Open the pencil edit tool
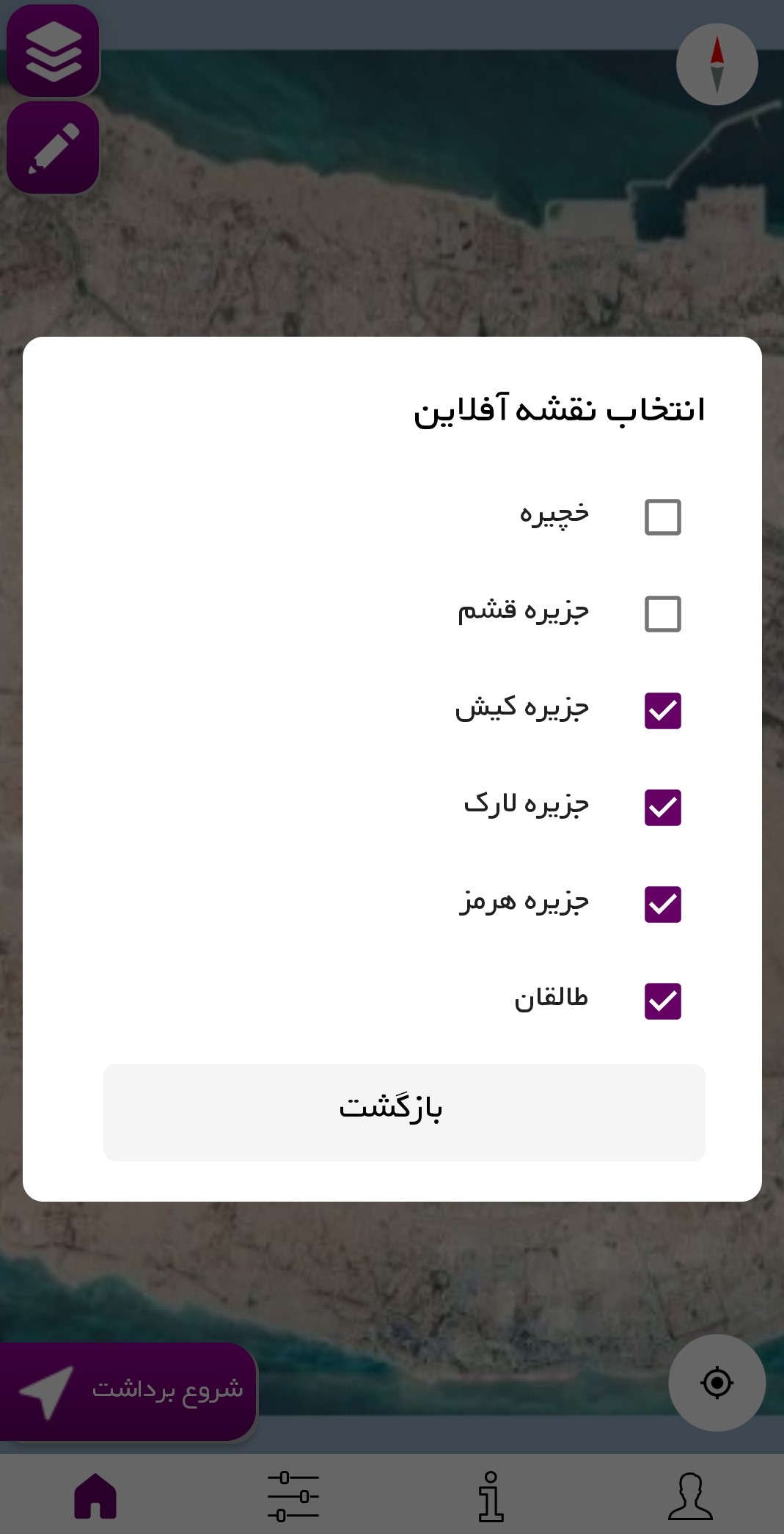Screen dimensions: 784x1534 [x=54, y=147]
